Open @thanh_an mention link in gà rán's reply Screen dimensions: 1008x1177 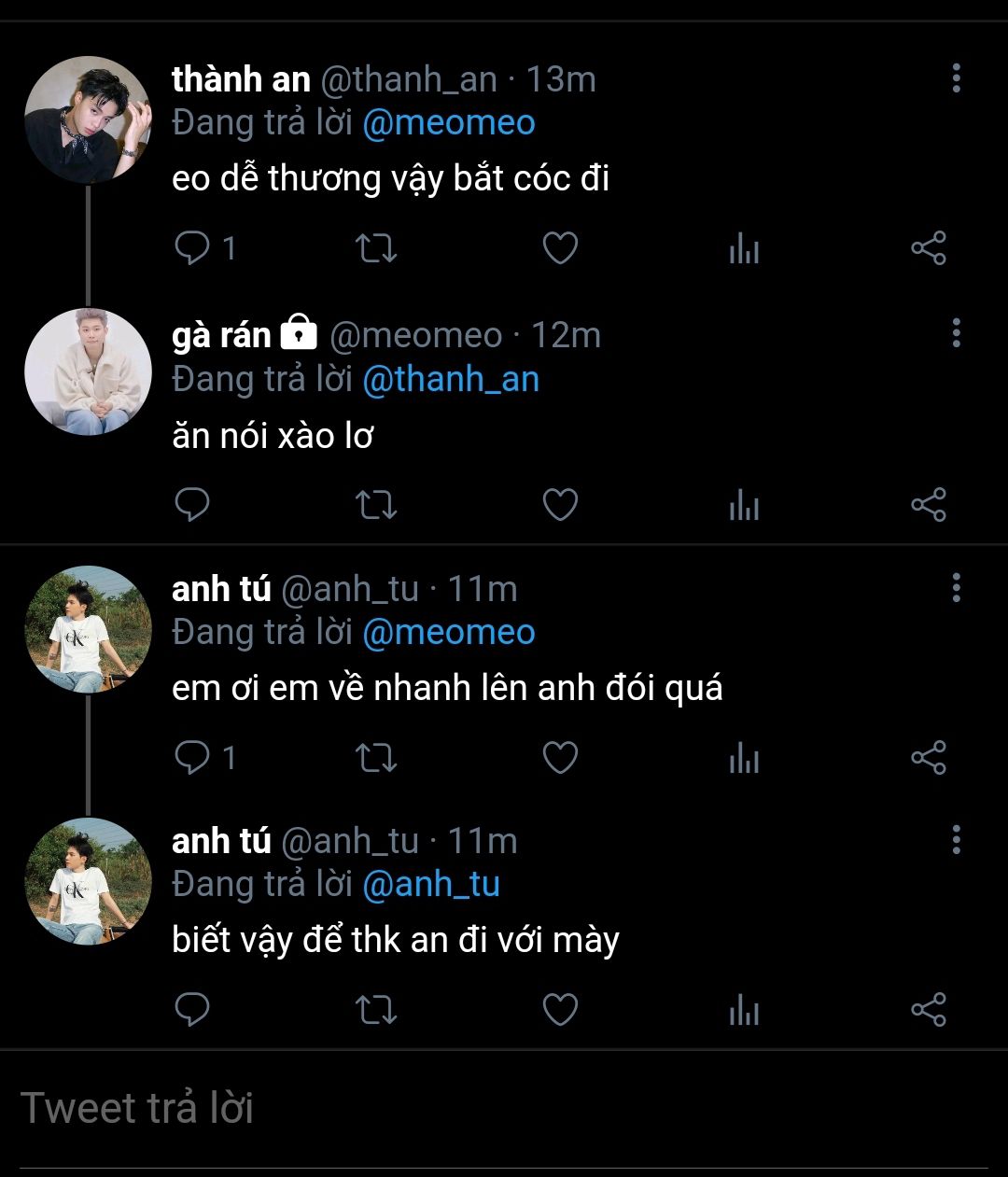450,380
